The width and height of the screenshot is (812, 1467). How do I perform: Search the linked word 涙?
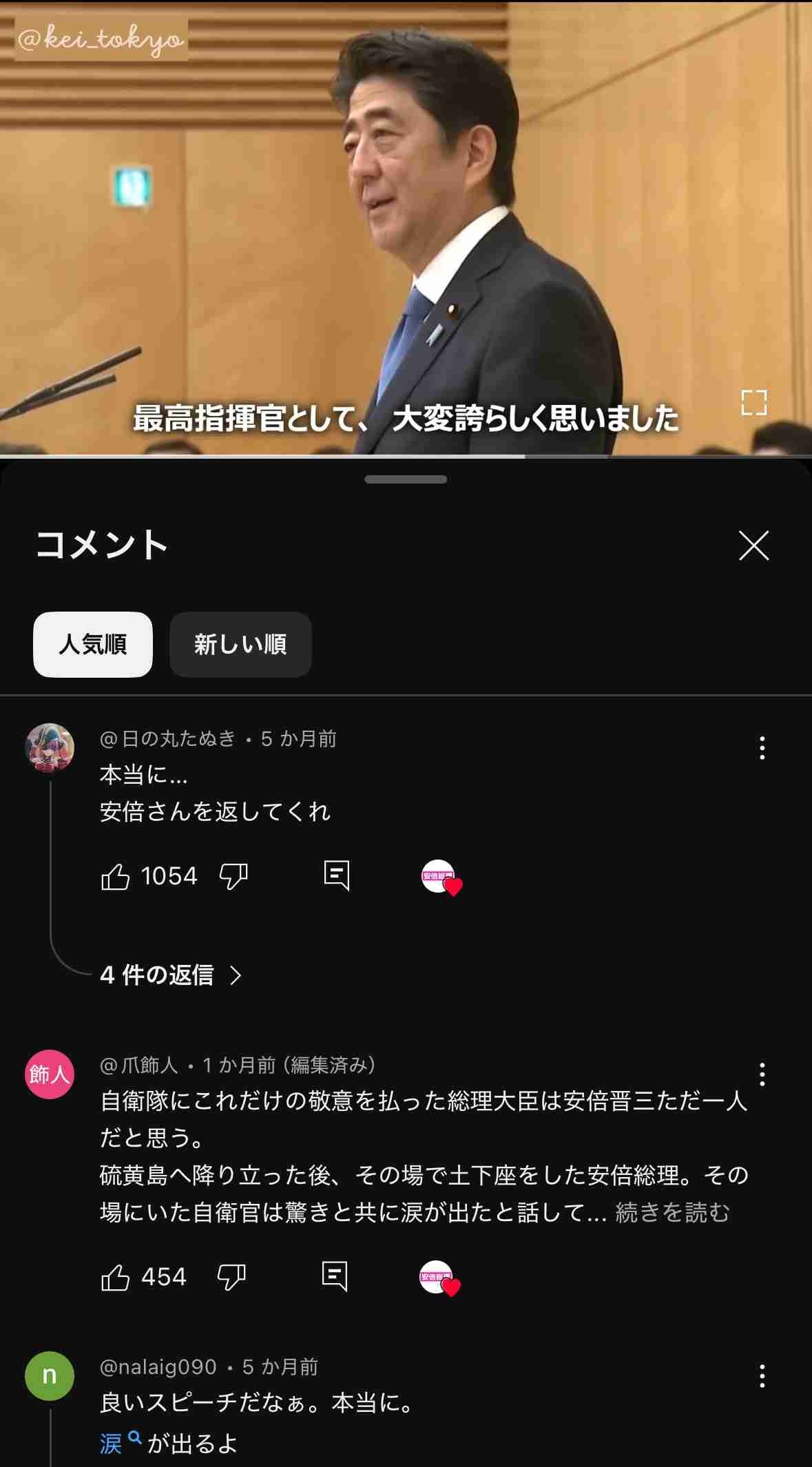(112, 1444)
